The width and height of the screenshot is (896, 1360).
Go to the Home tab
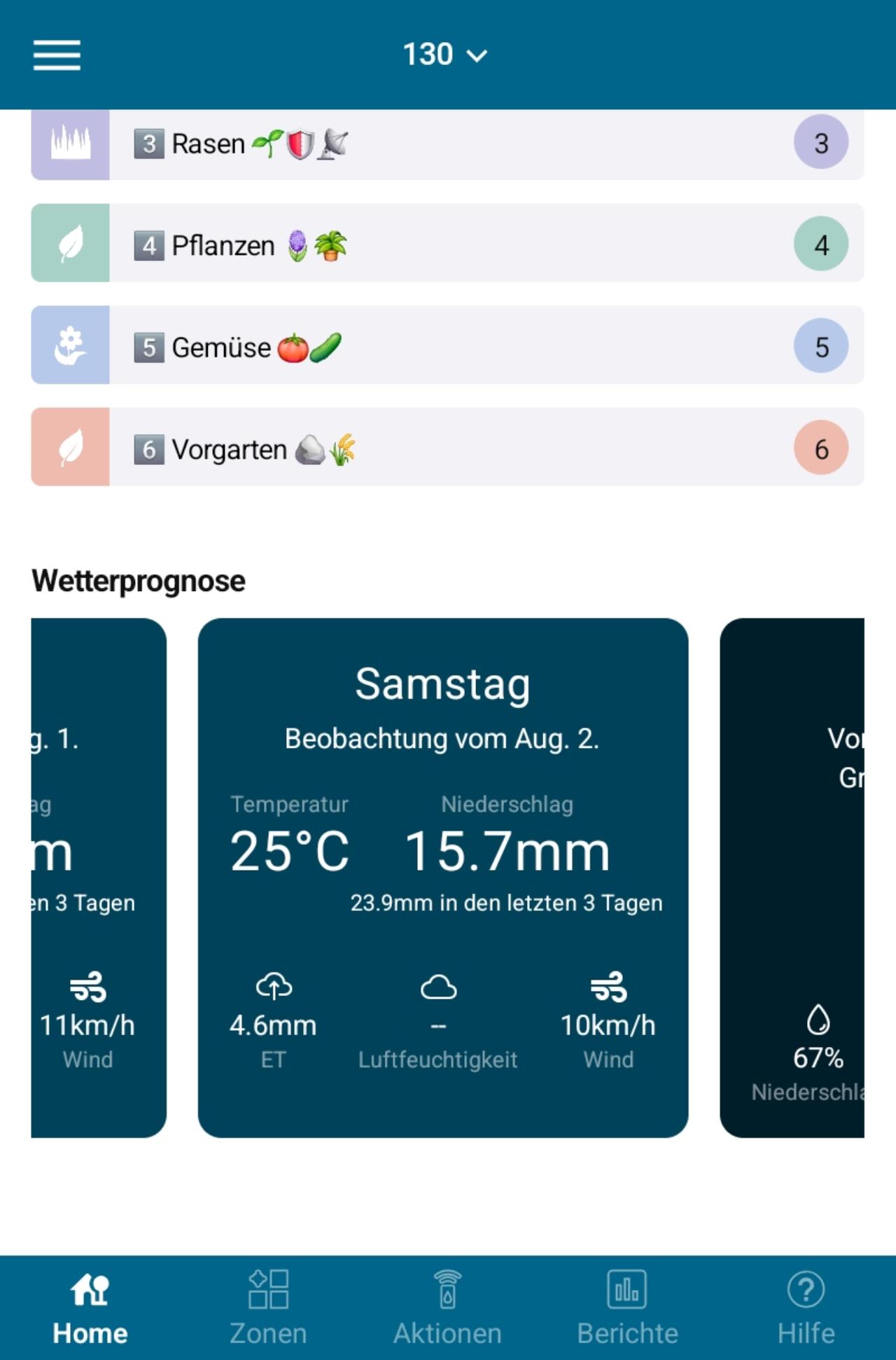click(90, 1308)
